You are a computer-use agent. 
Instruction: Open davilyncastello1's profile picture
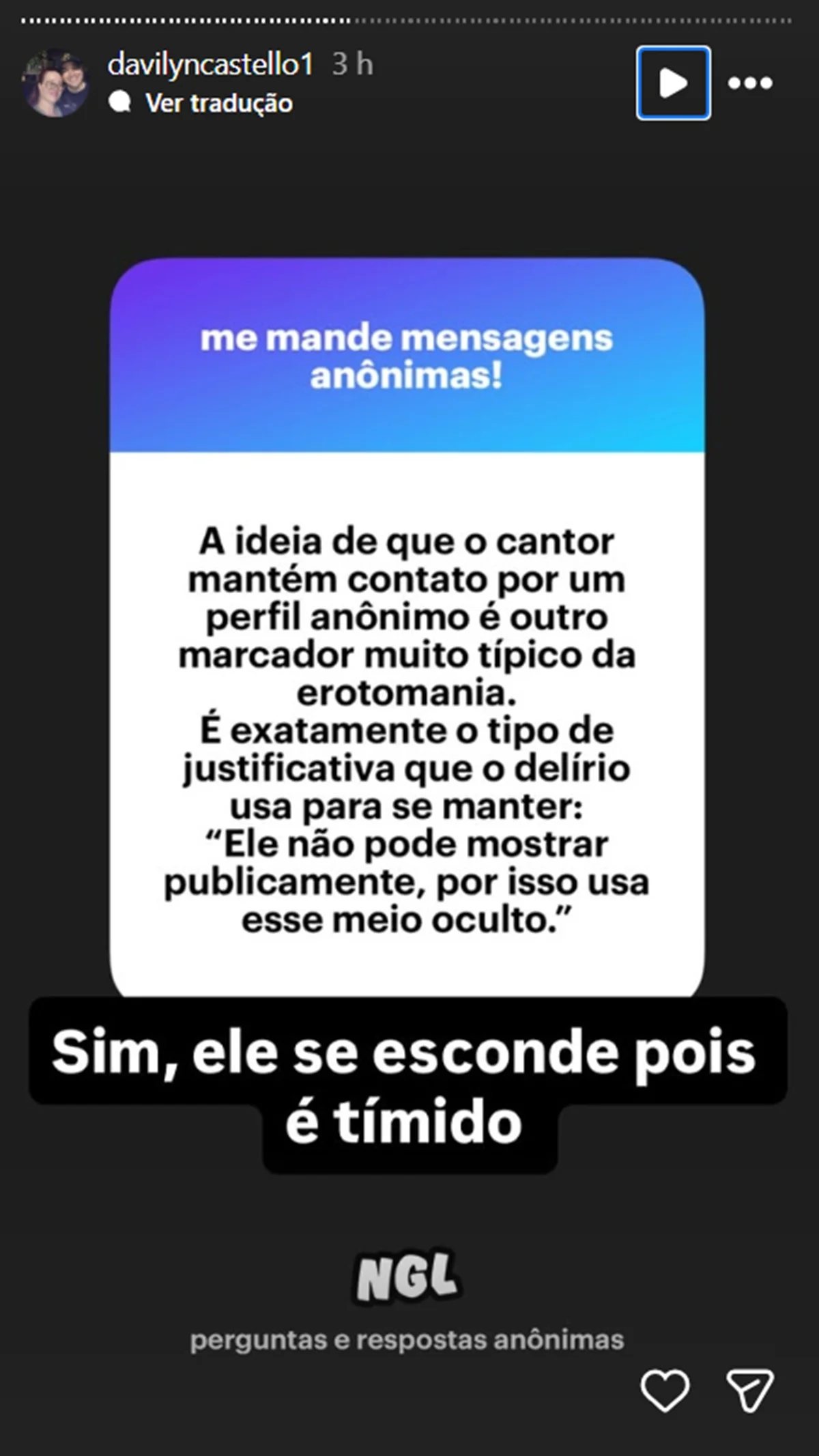pyautogui.click(x=56, y=83)
